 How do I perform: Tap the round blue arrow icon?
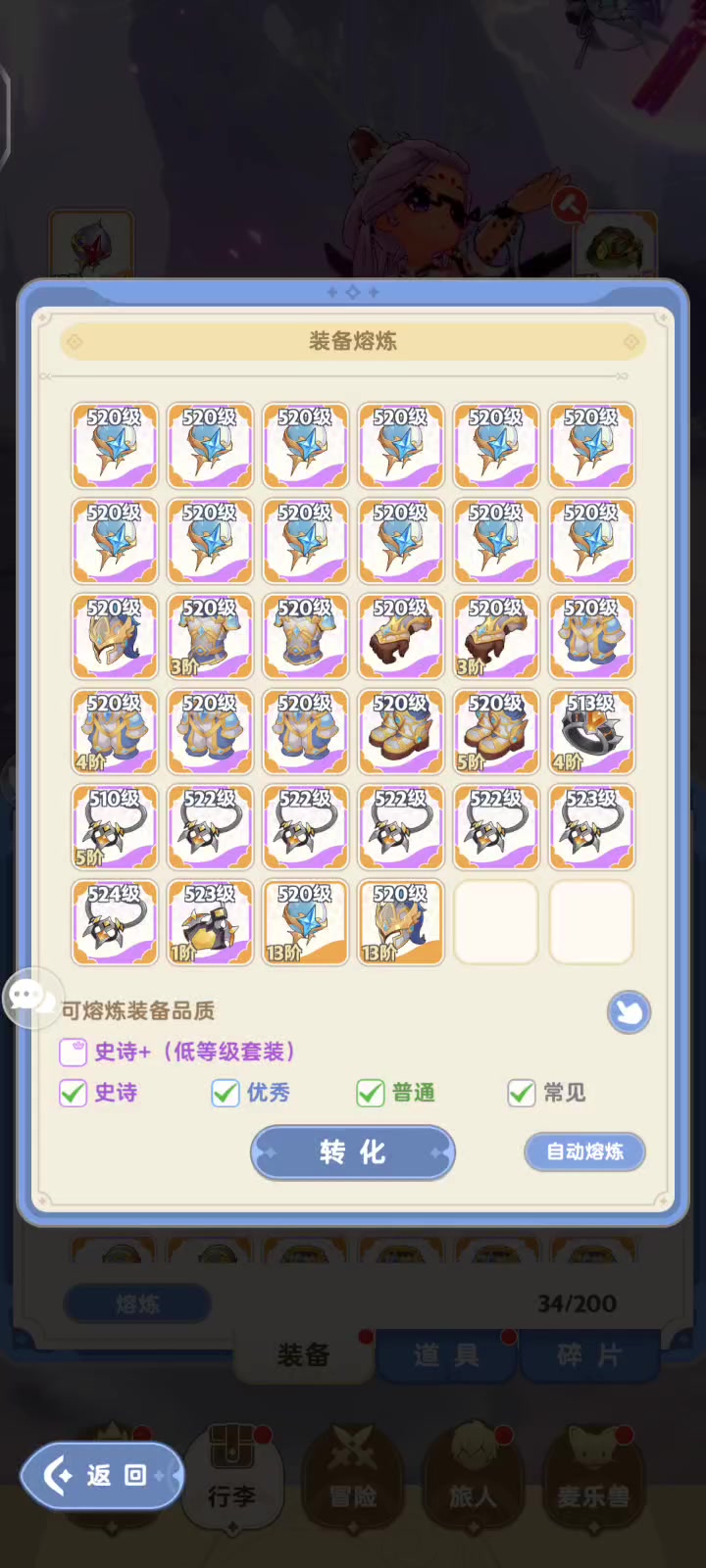[x=629, y=1012]
